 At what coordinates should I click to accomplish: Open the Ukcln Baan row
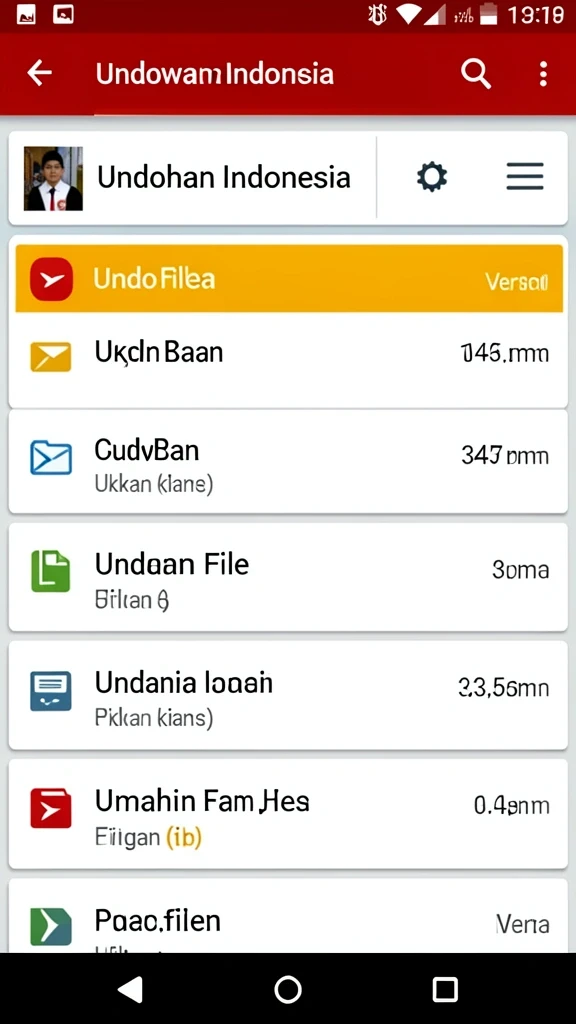tap(288, 359)
